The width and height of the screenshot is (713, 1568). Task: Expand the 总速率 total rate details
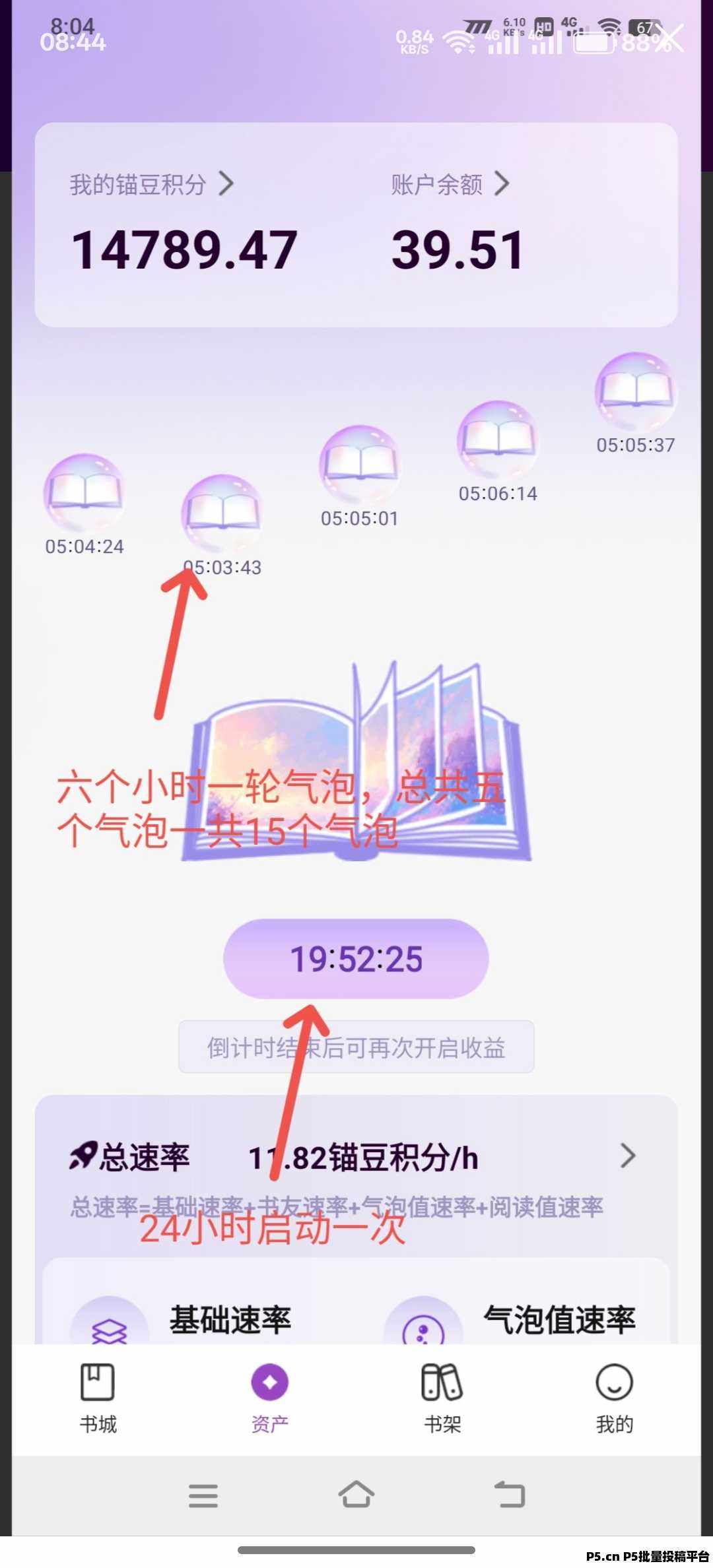[628, 1156]
